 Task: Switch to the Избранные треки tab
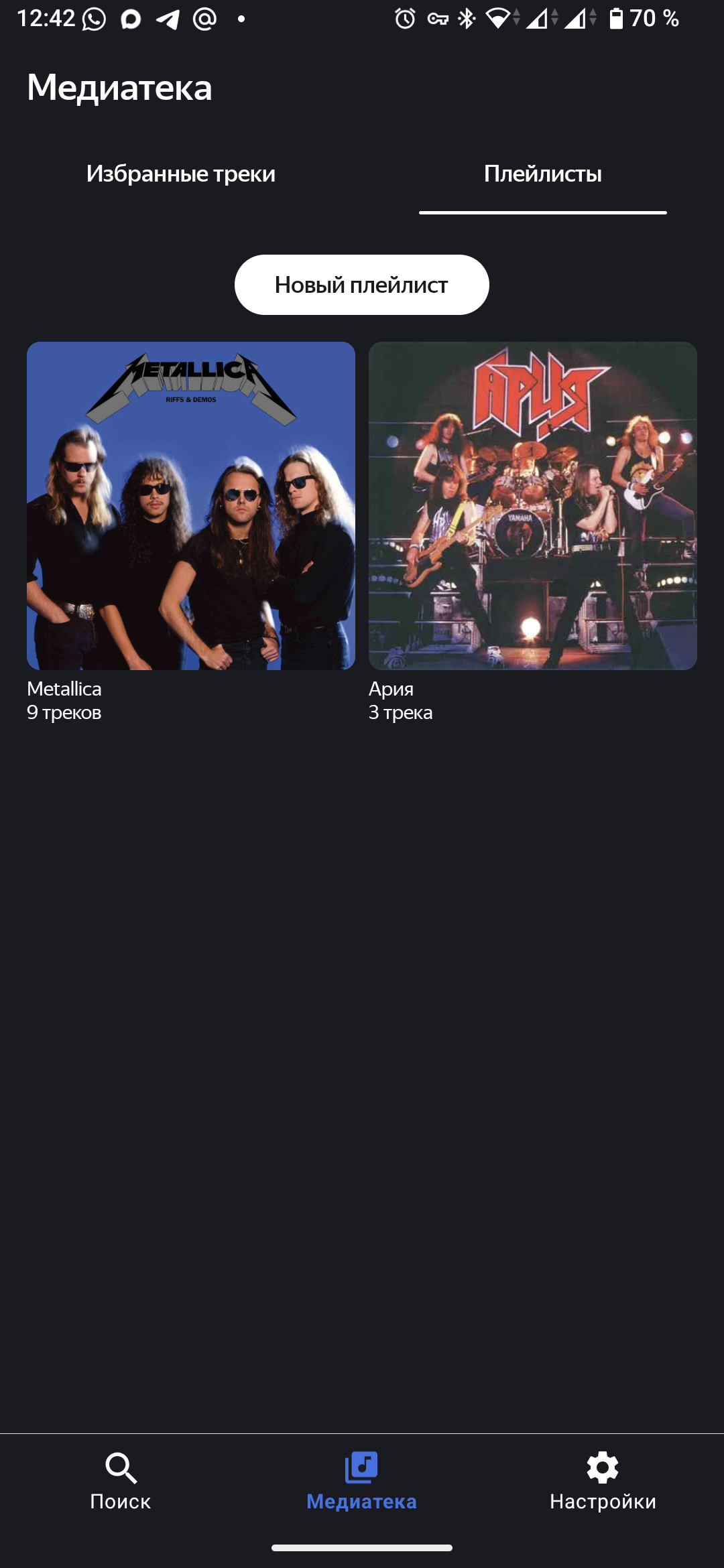coord(181,174)
